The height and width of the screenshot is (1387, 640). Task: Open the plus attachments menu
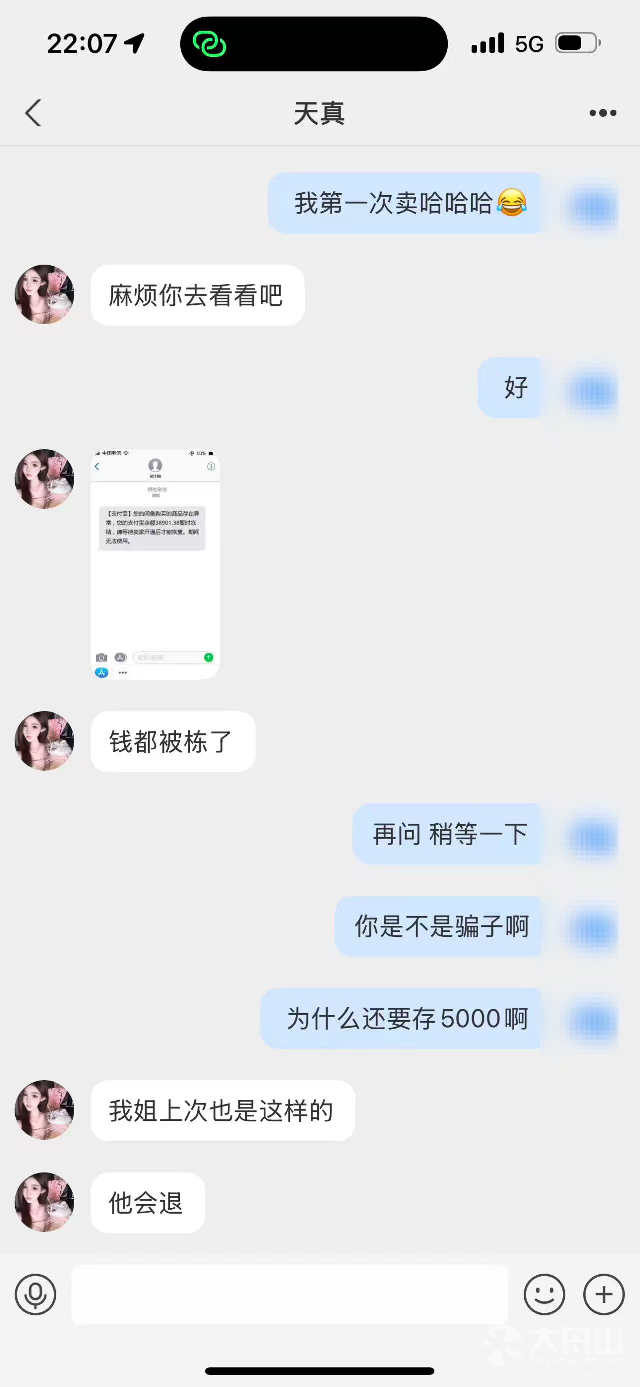click(604, 1294)
